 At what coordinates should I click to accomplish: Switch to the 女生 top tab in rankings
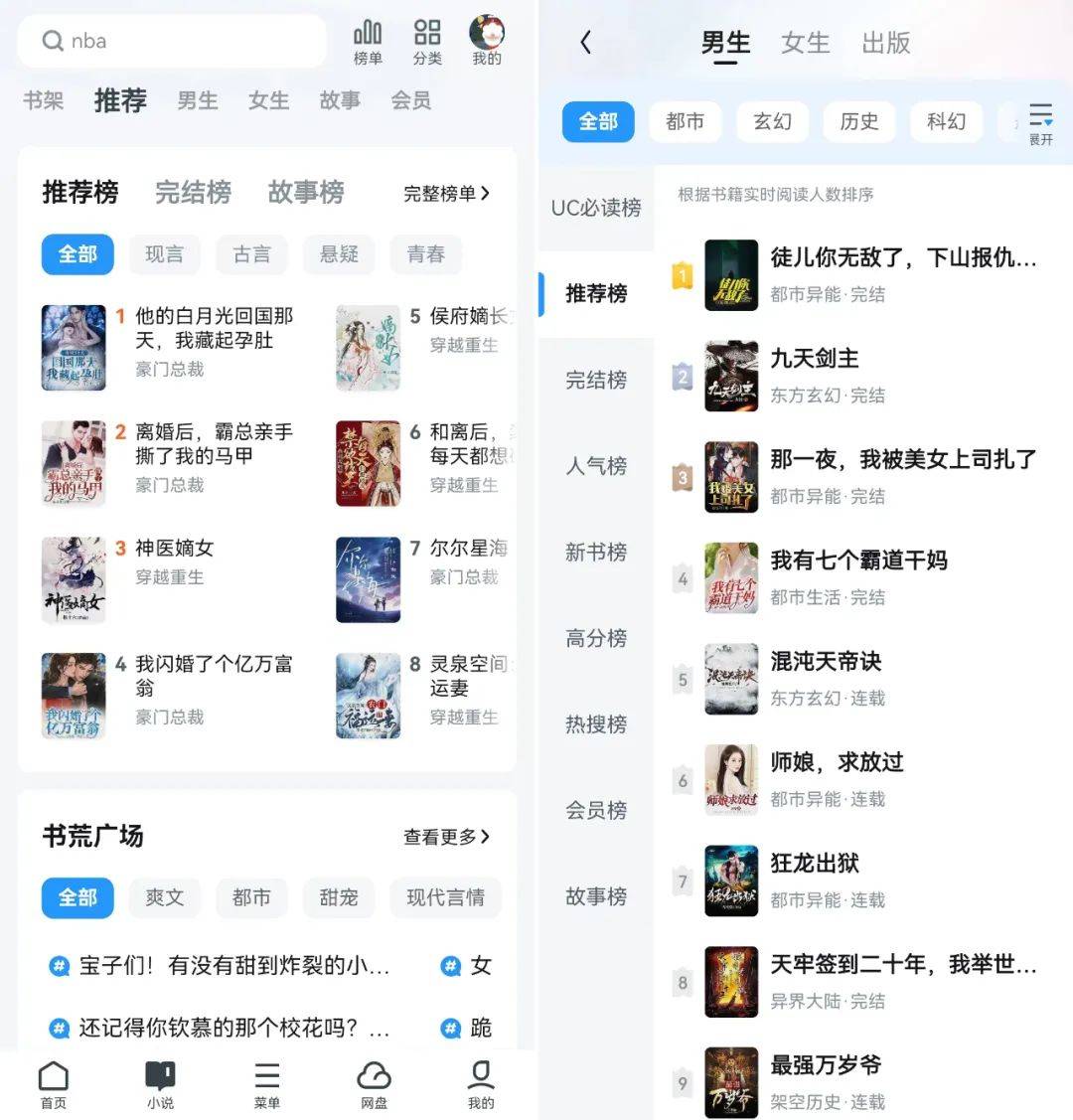805,43
